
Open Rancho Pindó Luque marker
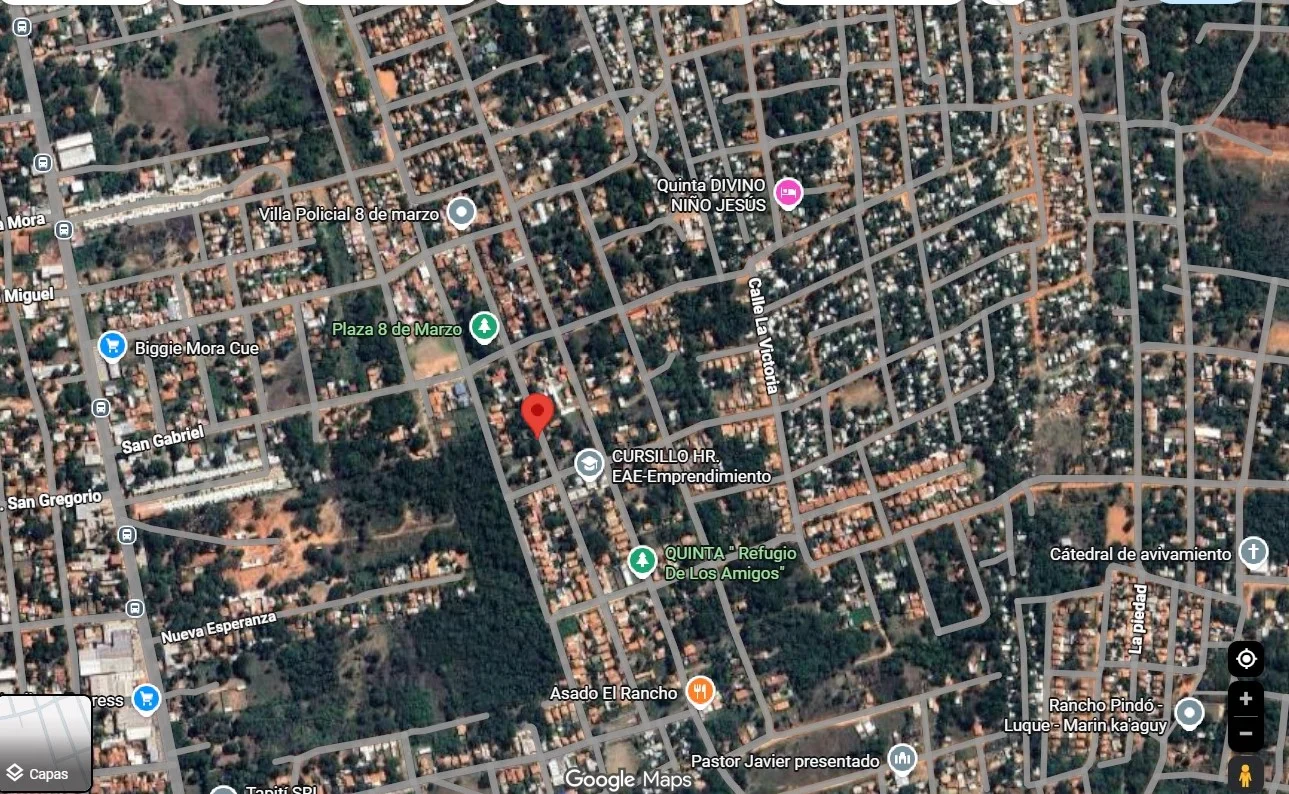(1188, 713)
